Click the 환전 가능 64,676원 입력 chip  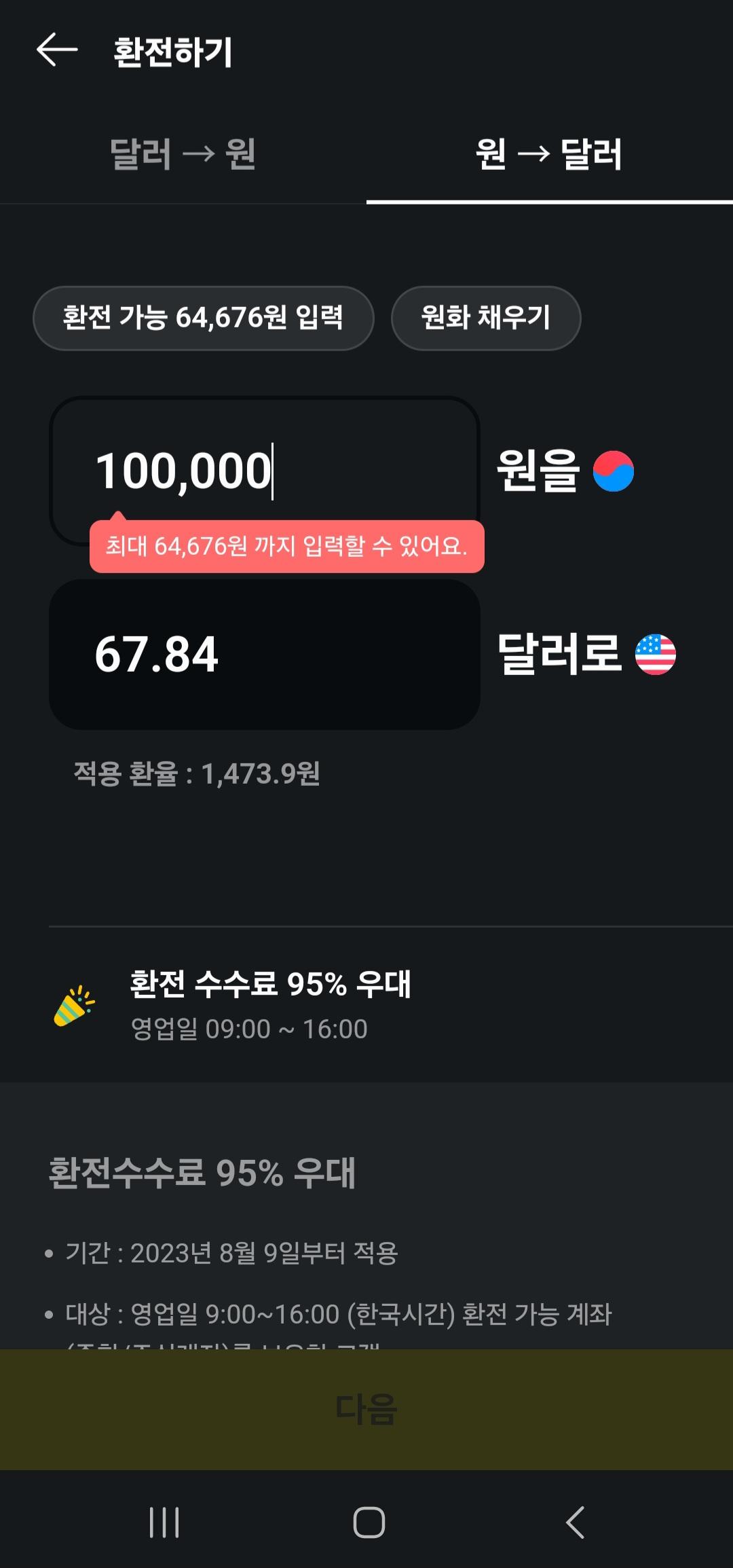(204, 318)
